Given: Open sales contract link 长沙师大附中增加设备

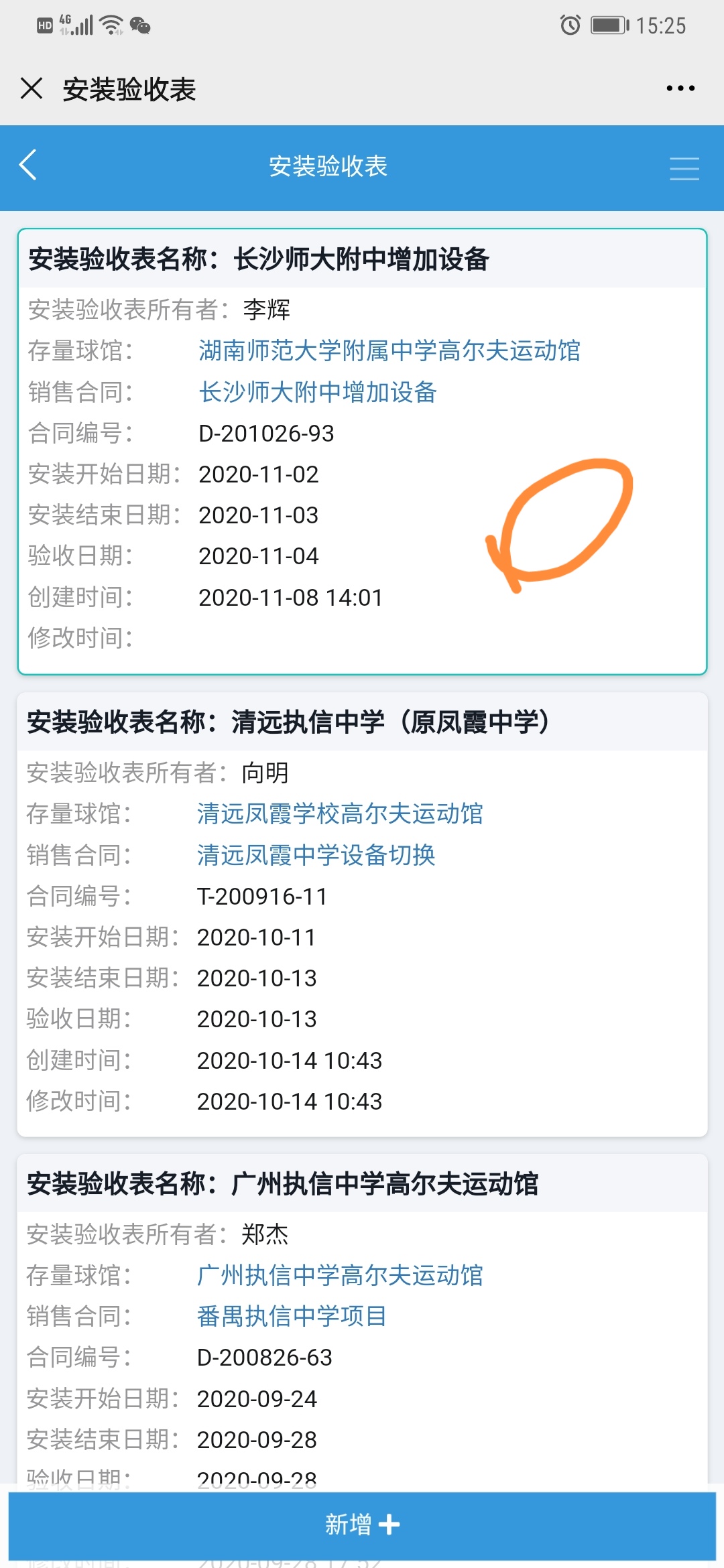Looking at the screenshot, I should (x=318, y=392).
